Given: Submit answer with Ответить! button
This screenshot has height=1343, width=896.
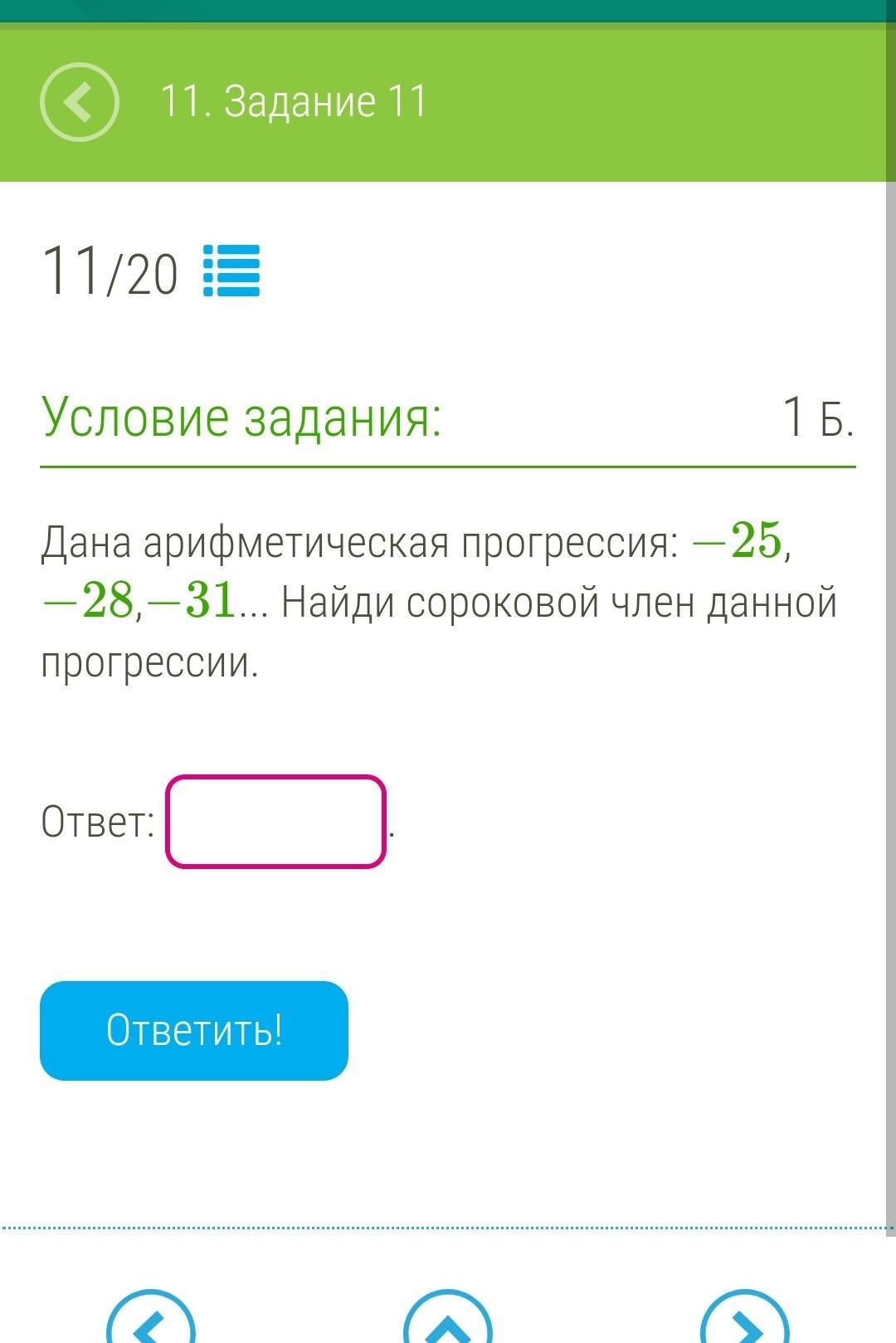Looking at the screenshot, I should coord(194,1030).
